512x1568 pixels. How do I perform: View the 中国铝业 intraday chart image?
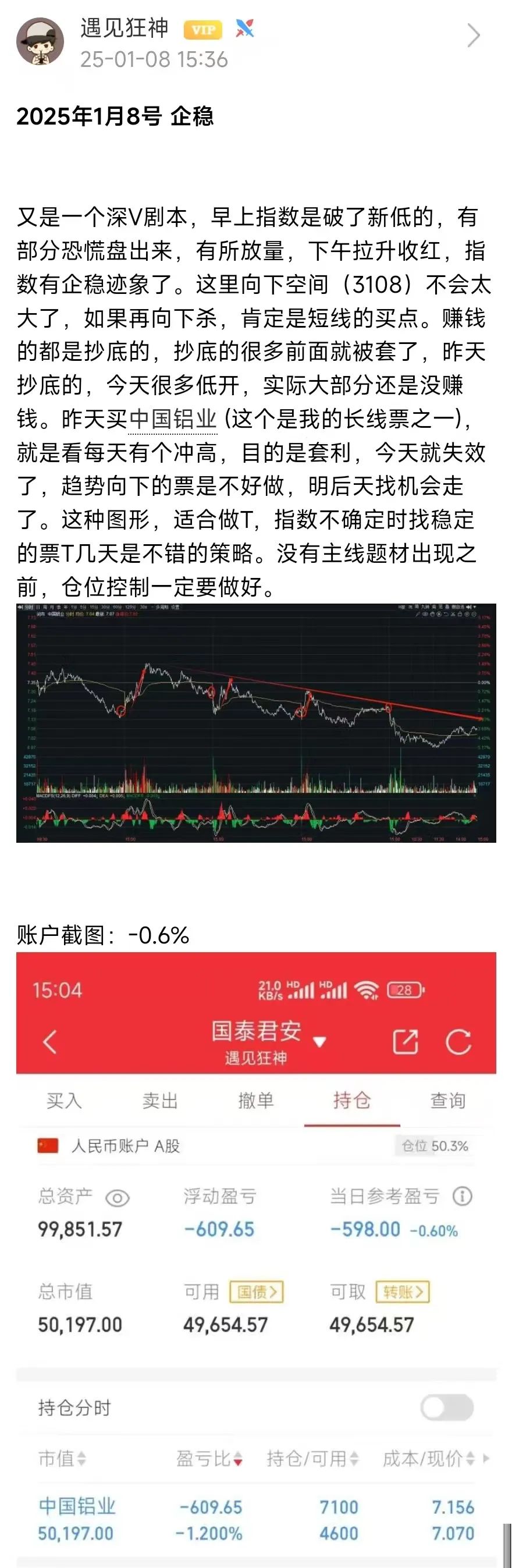[x=255, y=722]
